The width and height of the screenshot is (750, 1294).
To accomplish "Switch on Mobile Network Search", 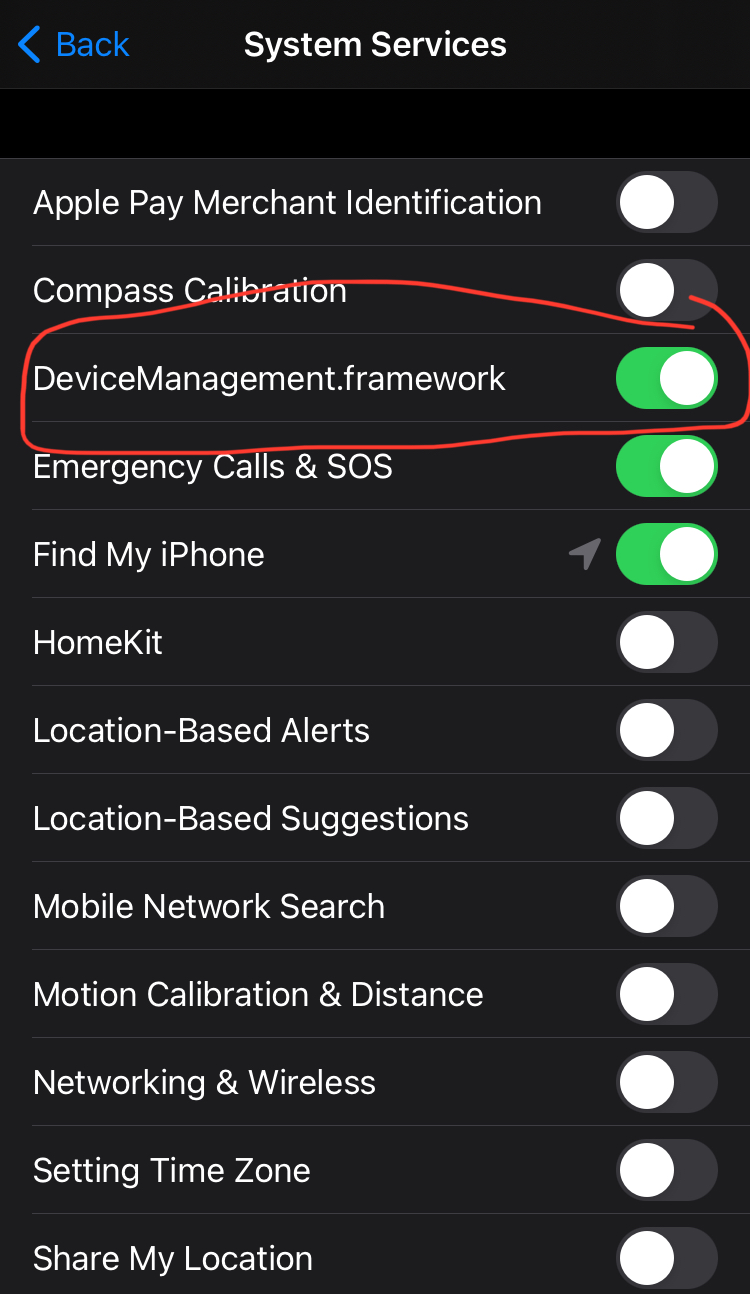I will coord(667,907).
